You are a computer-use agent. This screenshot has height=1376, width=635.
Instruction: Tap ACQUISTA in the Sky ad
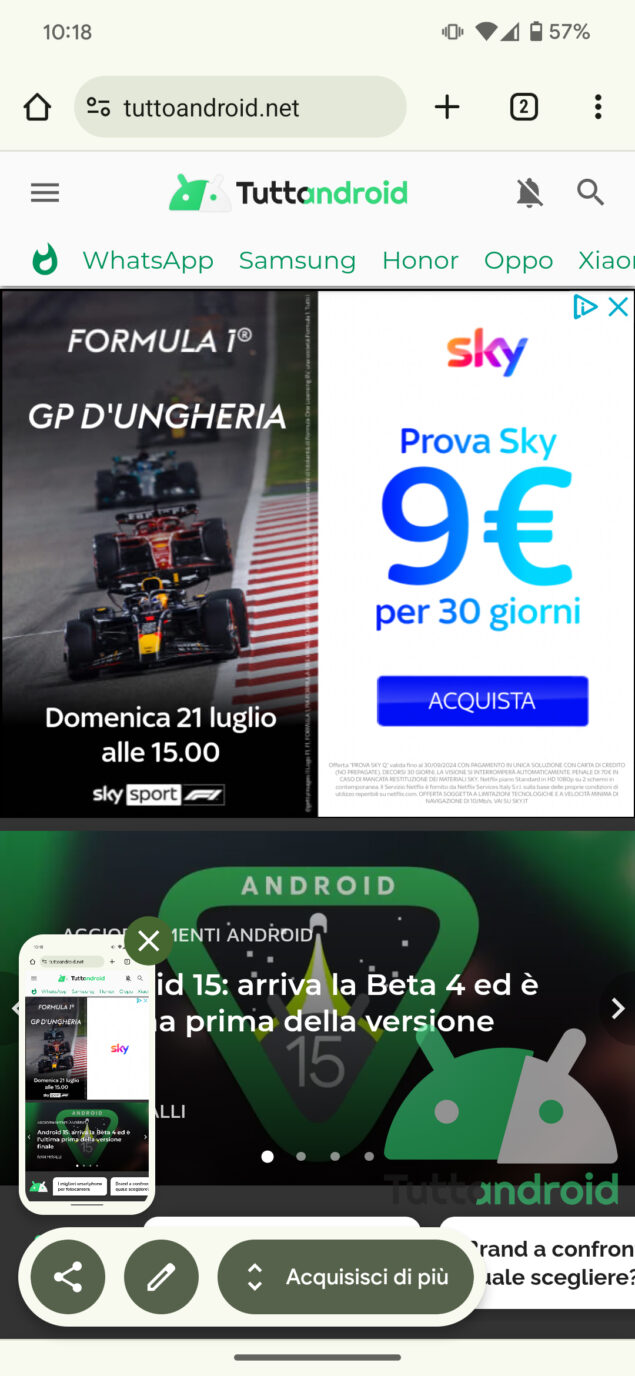(x=482, y=701)
